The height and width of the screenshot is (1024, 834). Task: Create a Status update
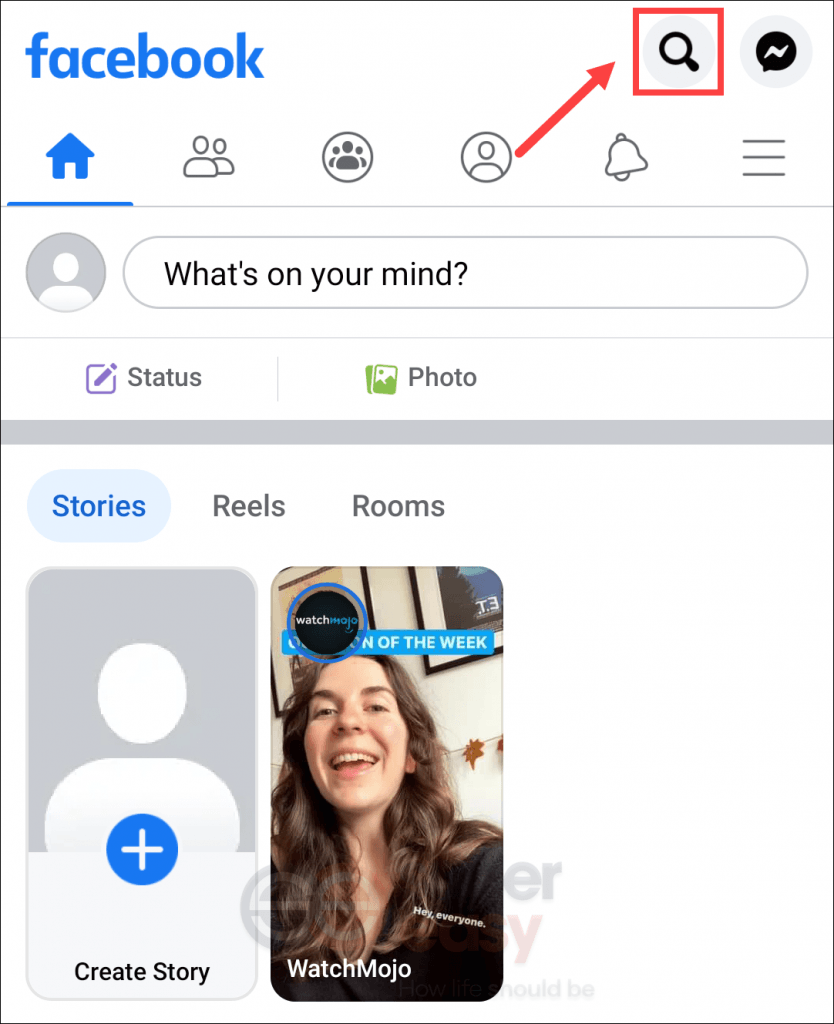click(x=144, y=378)
